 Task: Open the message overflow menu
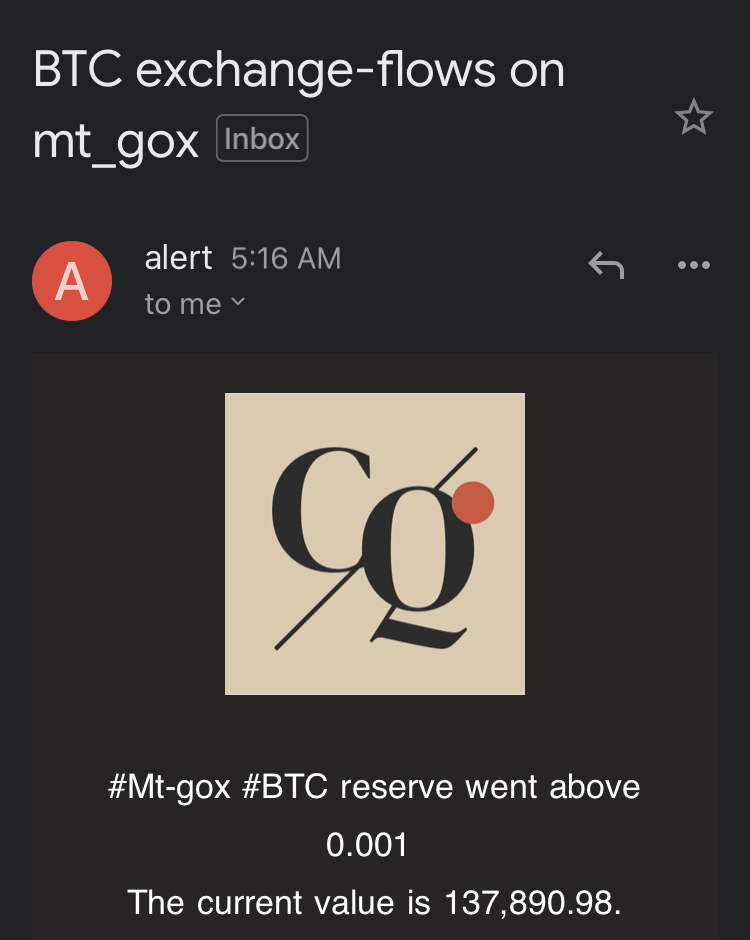[693, 265]
